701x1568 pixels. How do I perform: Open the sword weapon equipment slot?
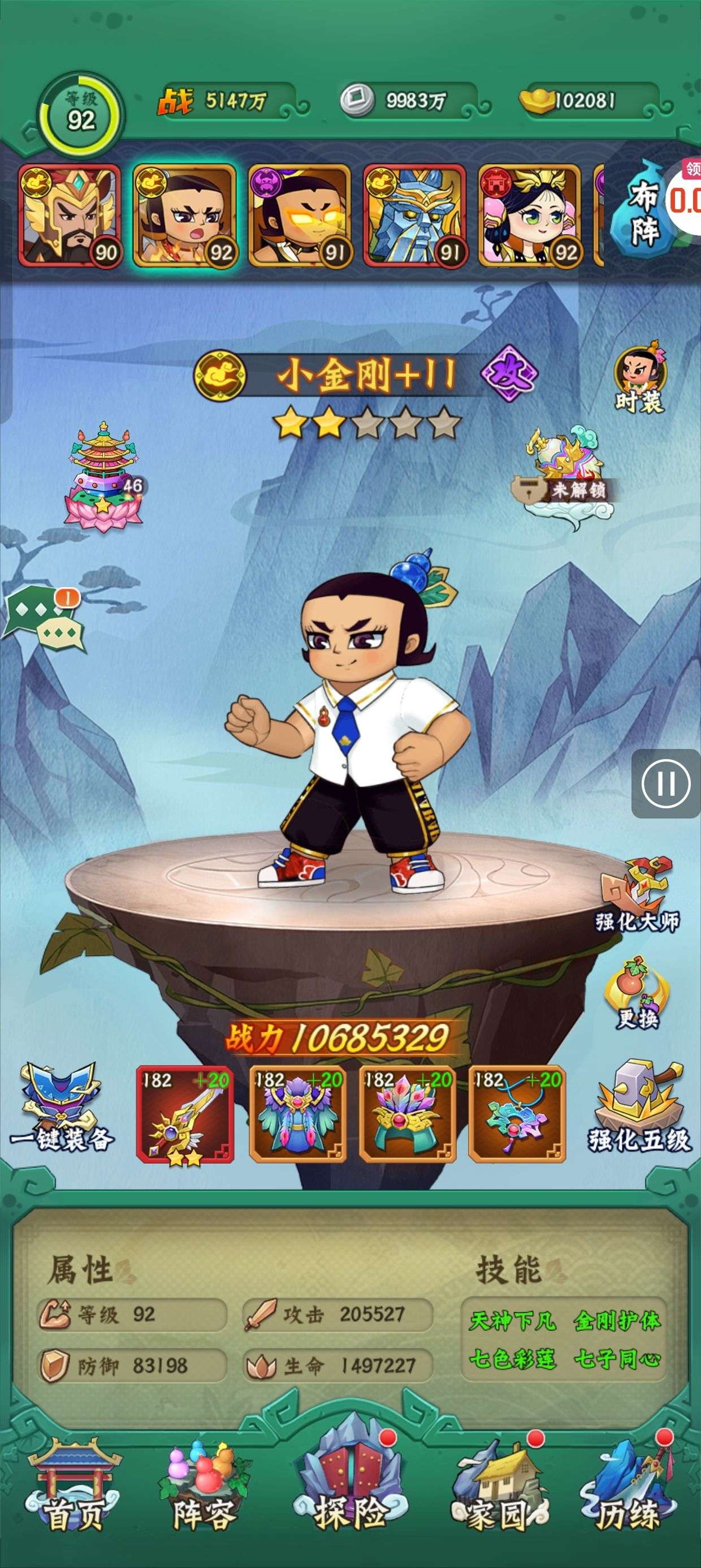(x=185, y=1114)
